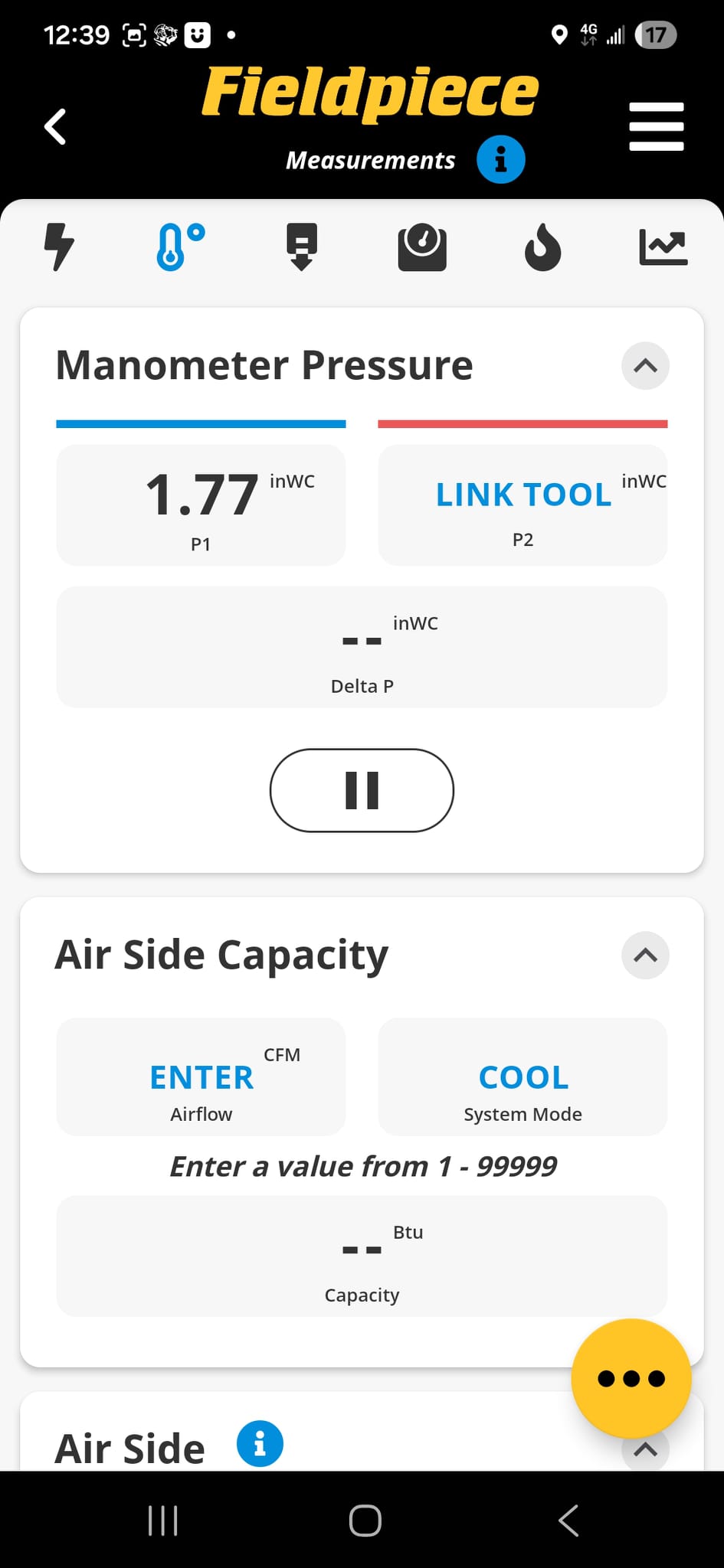Image resolution: width=724 pixels, height=1568 pixels.
Task: Tap the Air Side info icon
Action: pyautogui.click(x=260, y=1442)
